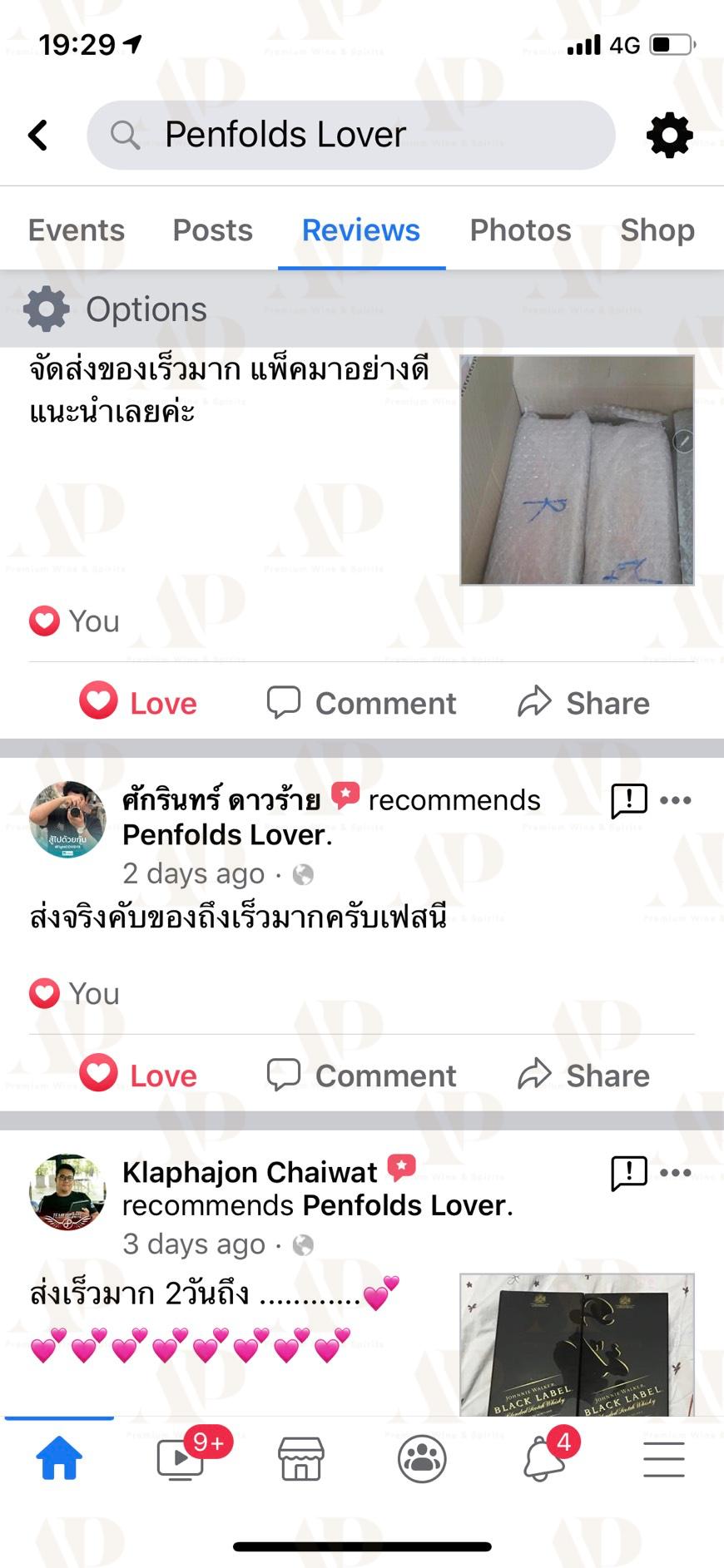
Task: Toggle Love on ศักรินทร์ ดาวร้าย's review
Action: [138, 1075]
